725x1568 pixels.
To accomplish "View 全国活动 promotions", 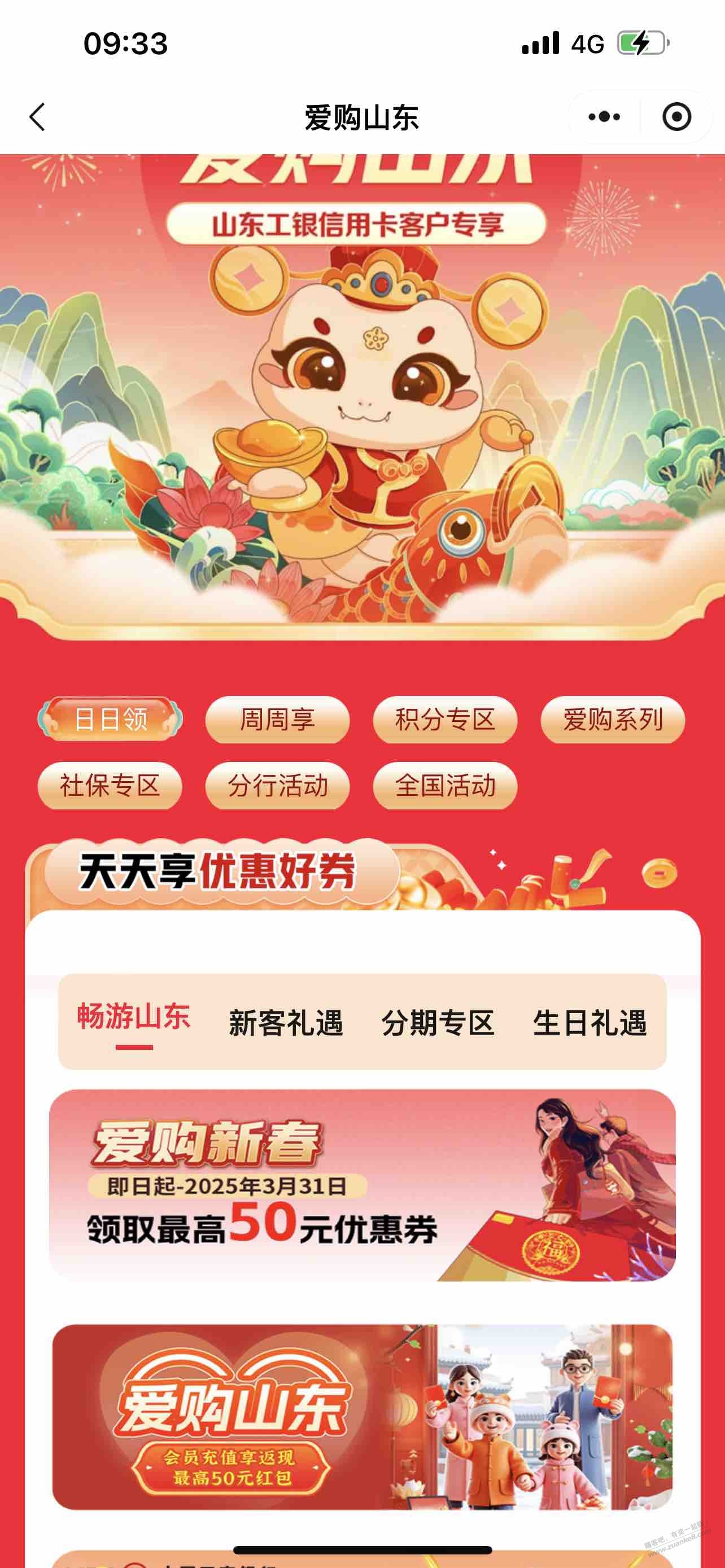I will tap(445, 785).
